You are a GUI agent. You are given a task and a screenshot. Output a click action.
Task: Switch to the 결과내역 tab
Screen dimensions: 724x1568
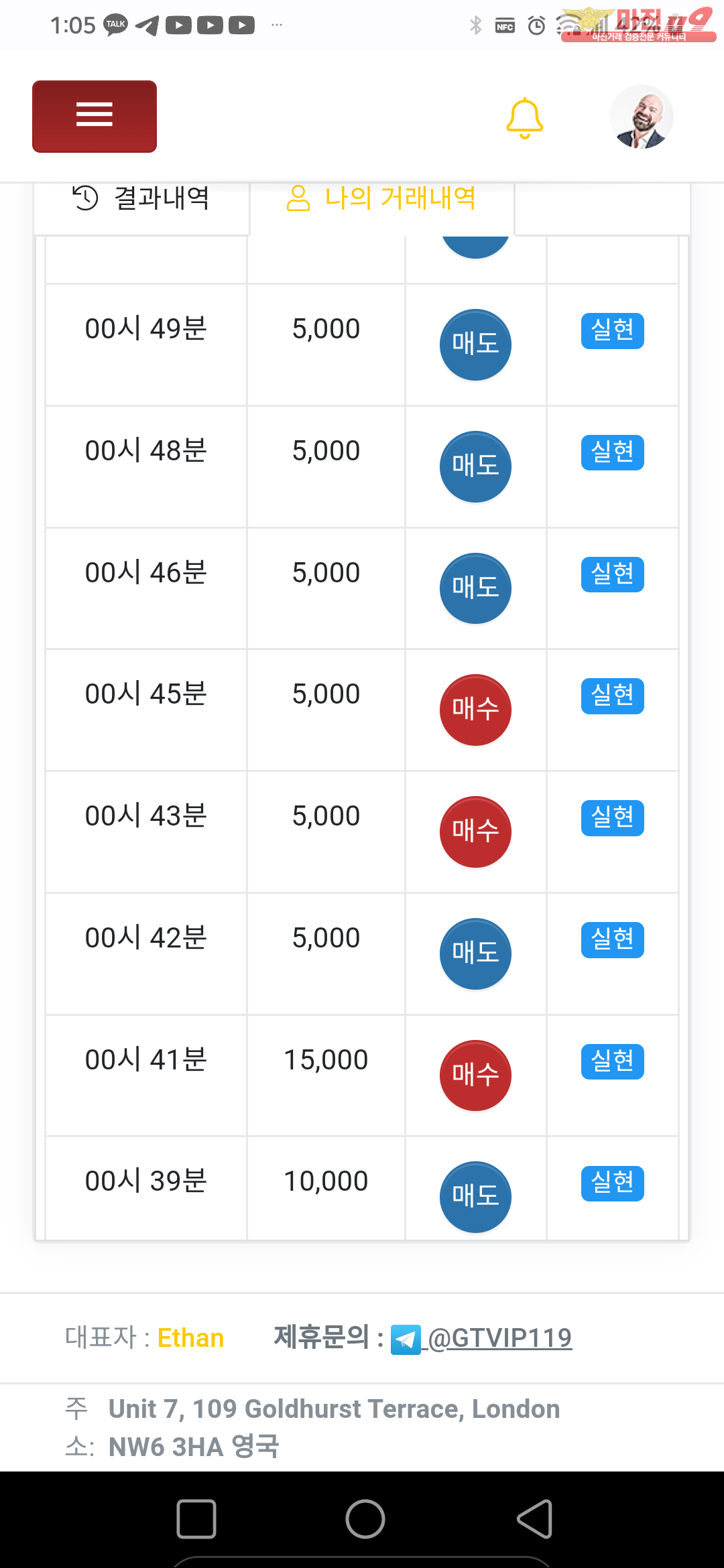(x=141, y=199)
